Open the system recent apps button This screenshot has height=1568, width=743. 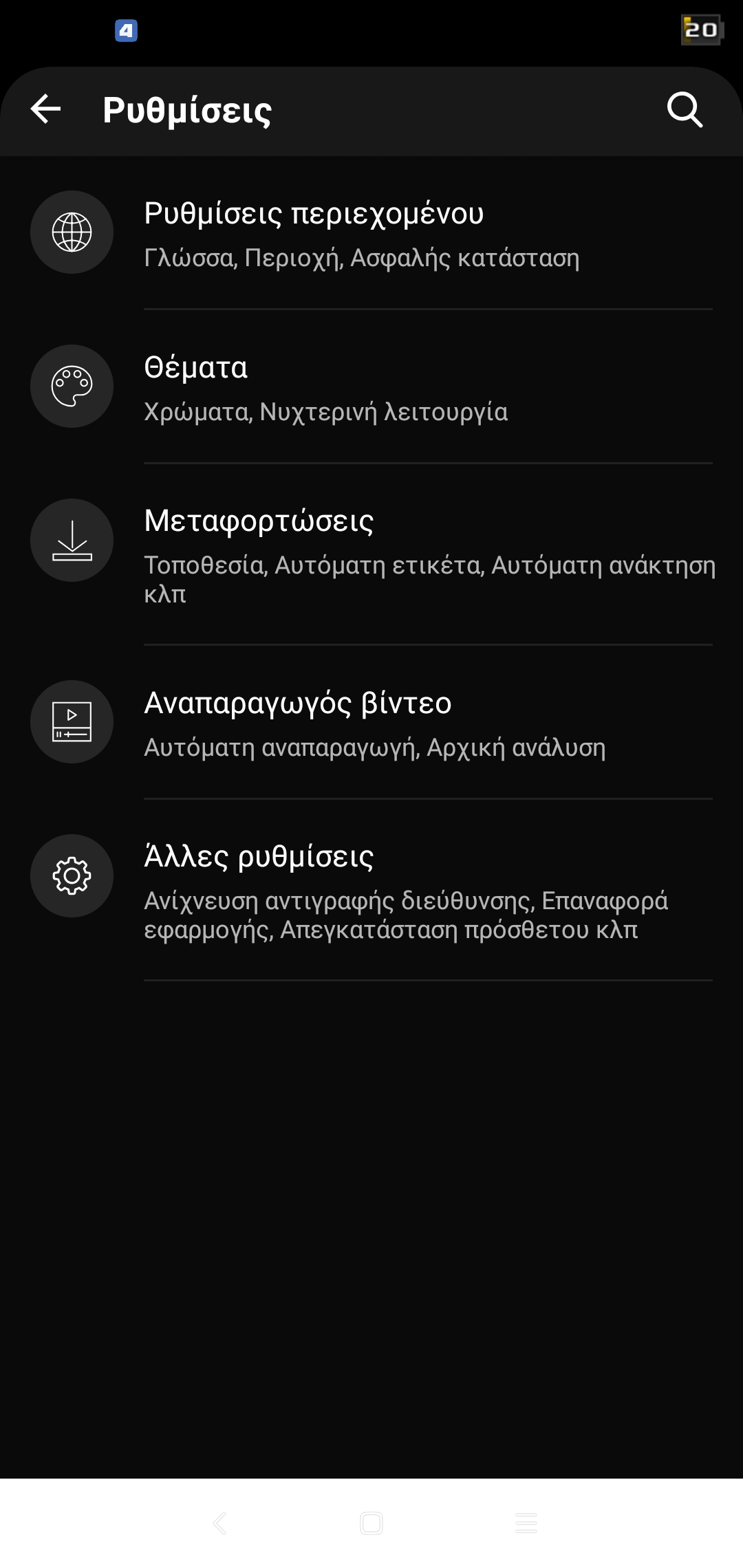coord(526,1523)
